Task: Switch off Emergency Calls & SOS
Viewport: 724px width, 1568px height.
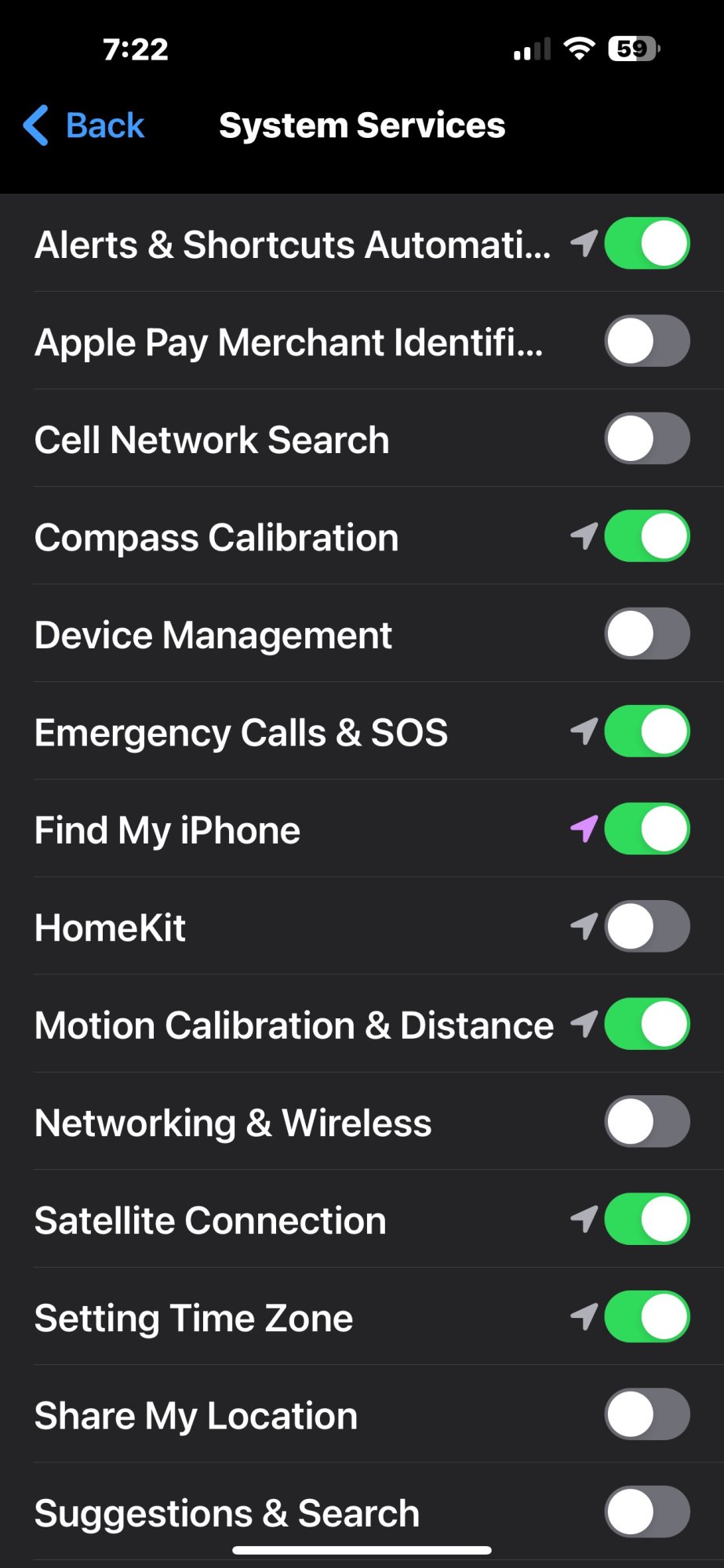Action: 647,731
